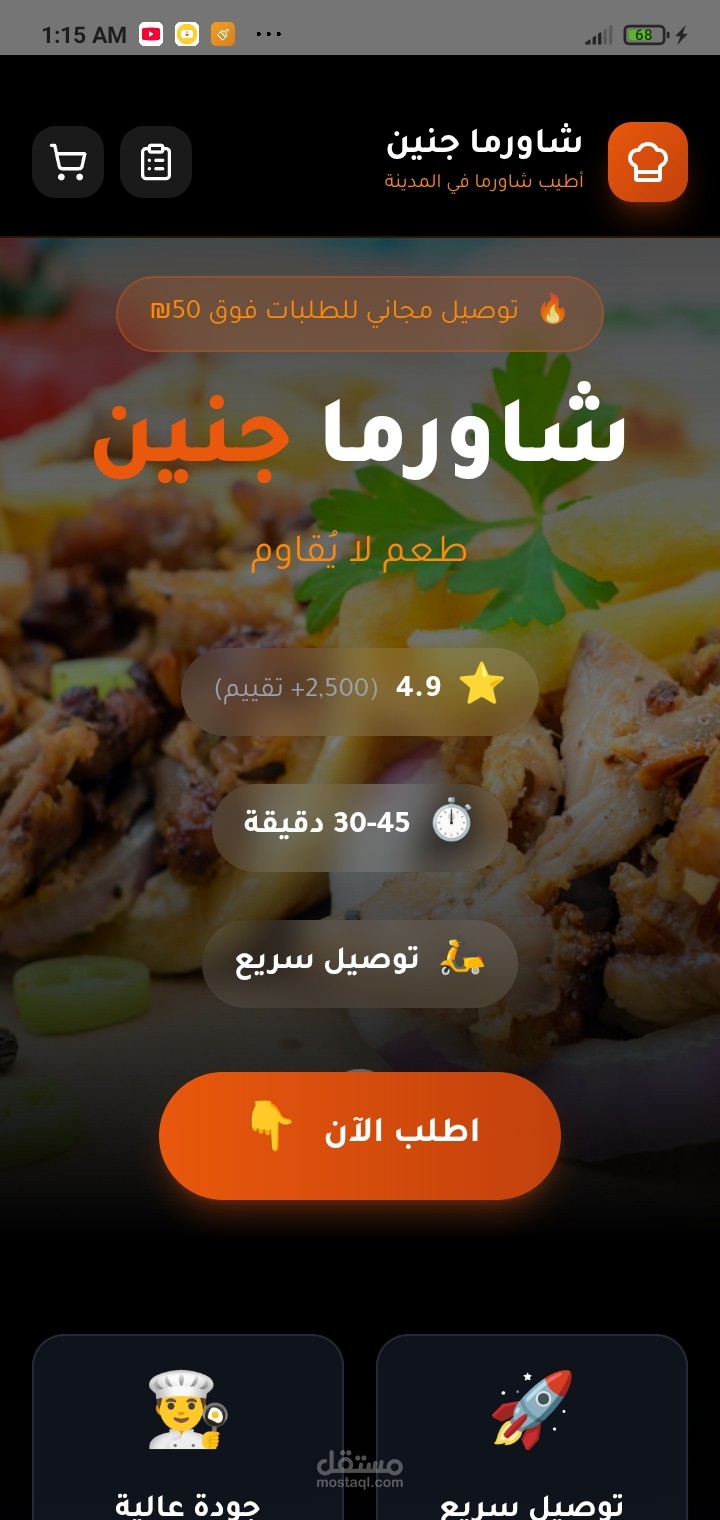Tap the chef emoji on جودة عالية card

pos(186,1408)
